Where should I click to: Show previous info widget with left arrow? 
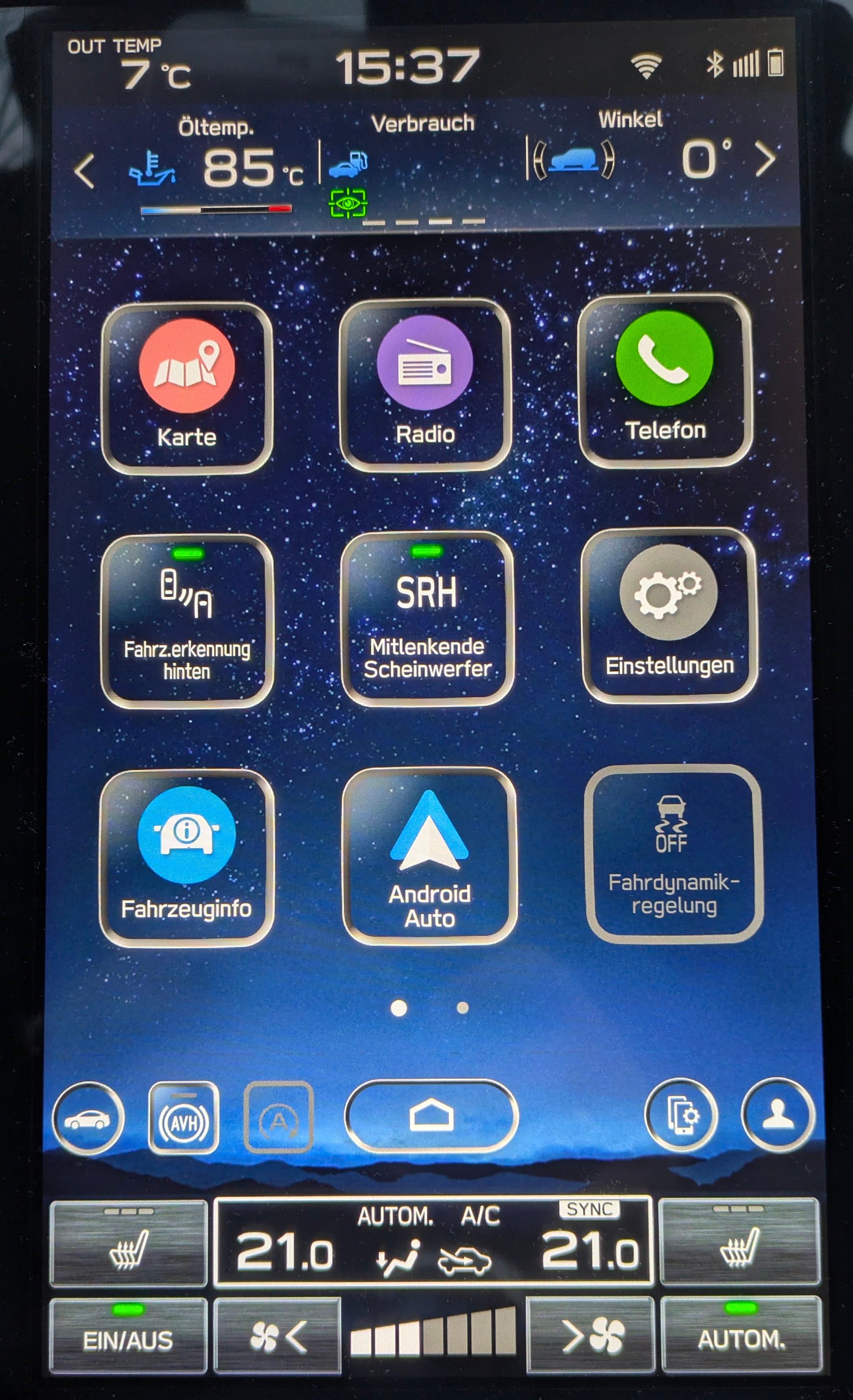[85, 170]
